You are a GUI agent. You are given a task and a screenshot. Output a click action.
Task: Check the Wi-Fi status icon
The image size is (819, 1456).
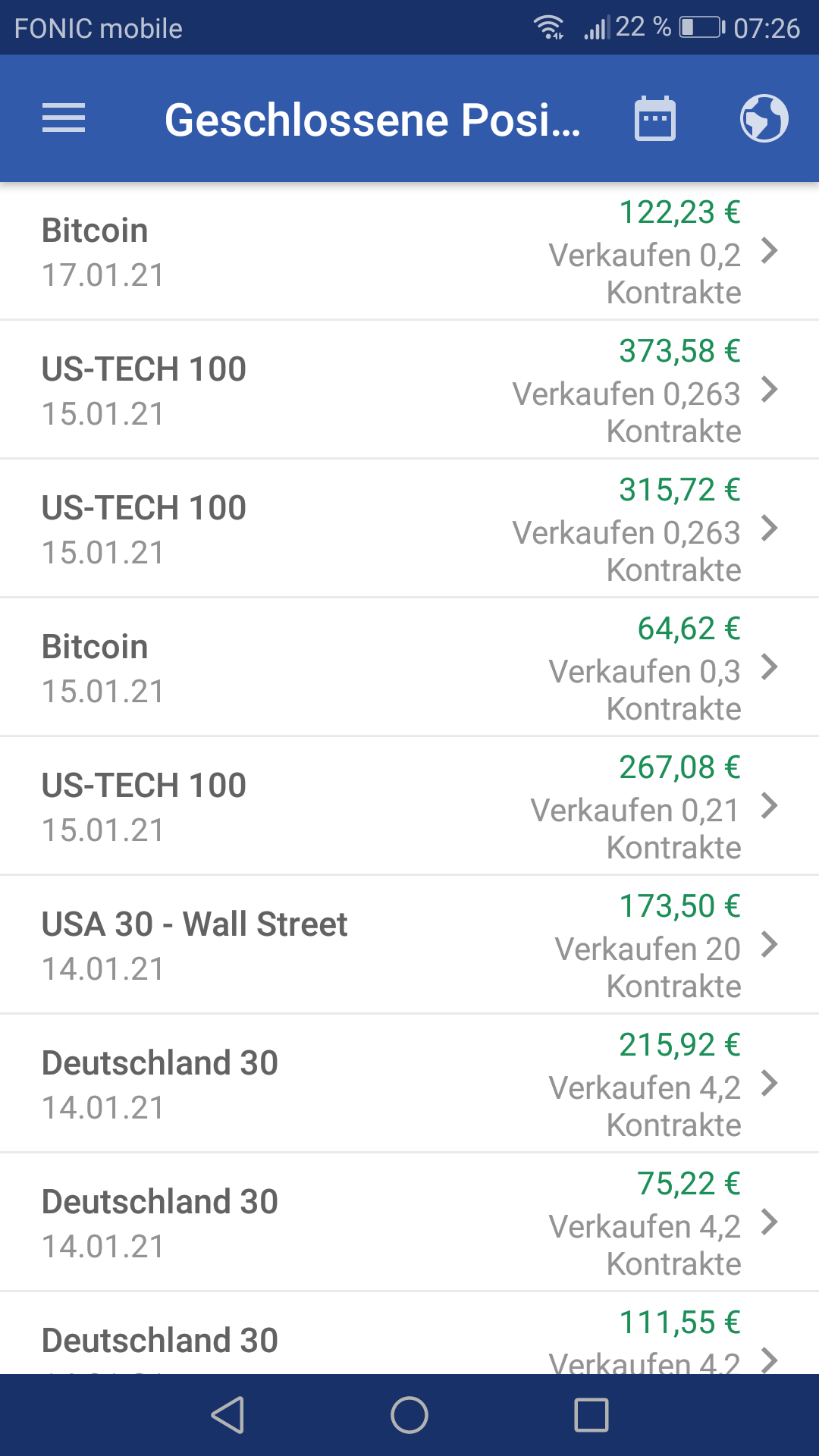click(548, 26)
